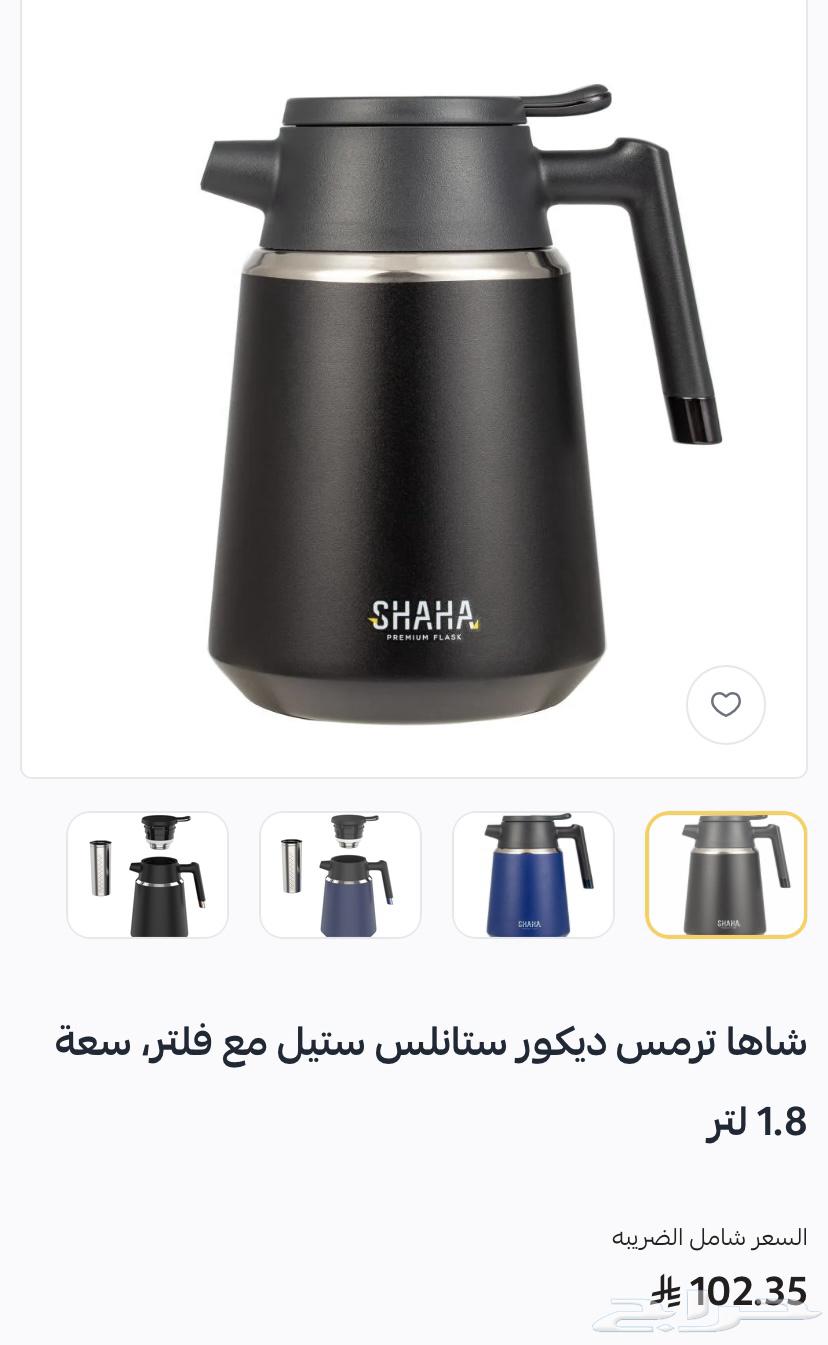Add the thermos to favorites with the heart icon
828x1345 pixels.
coord(725,705)
